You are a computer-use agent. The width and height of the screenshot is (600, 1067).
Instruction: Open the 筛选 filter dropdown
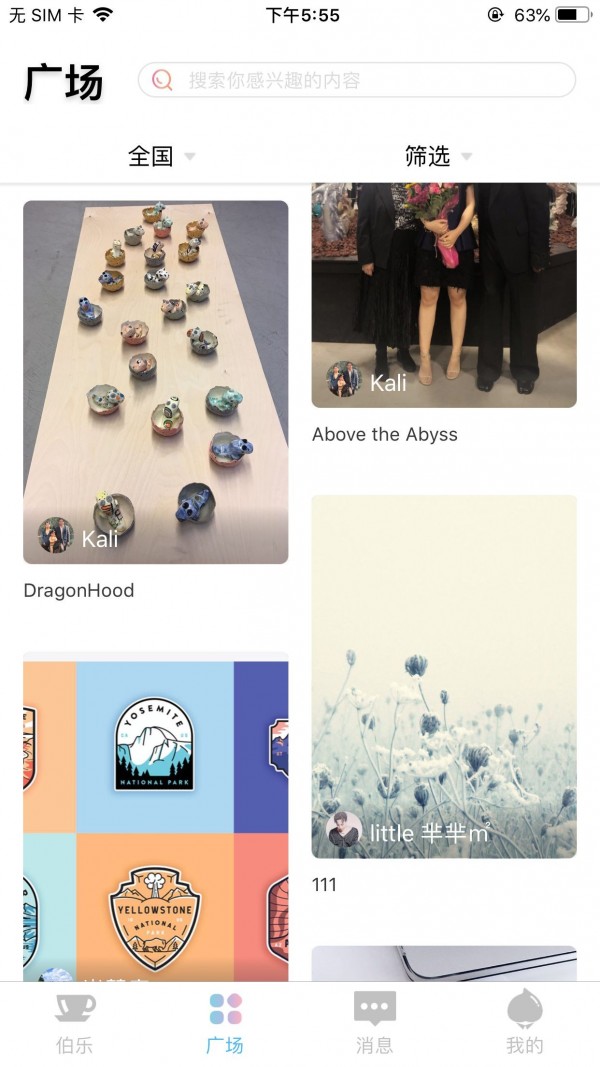(437, 156)
